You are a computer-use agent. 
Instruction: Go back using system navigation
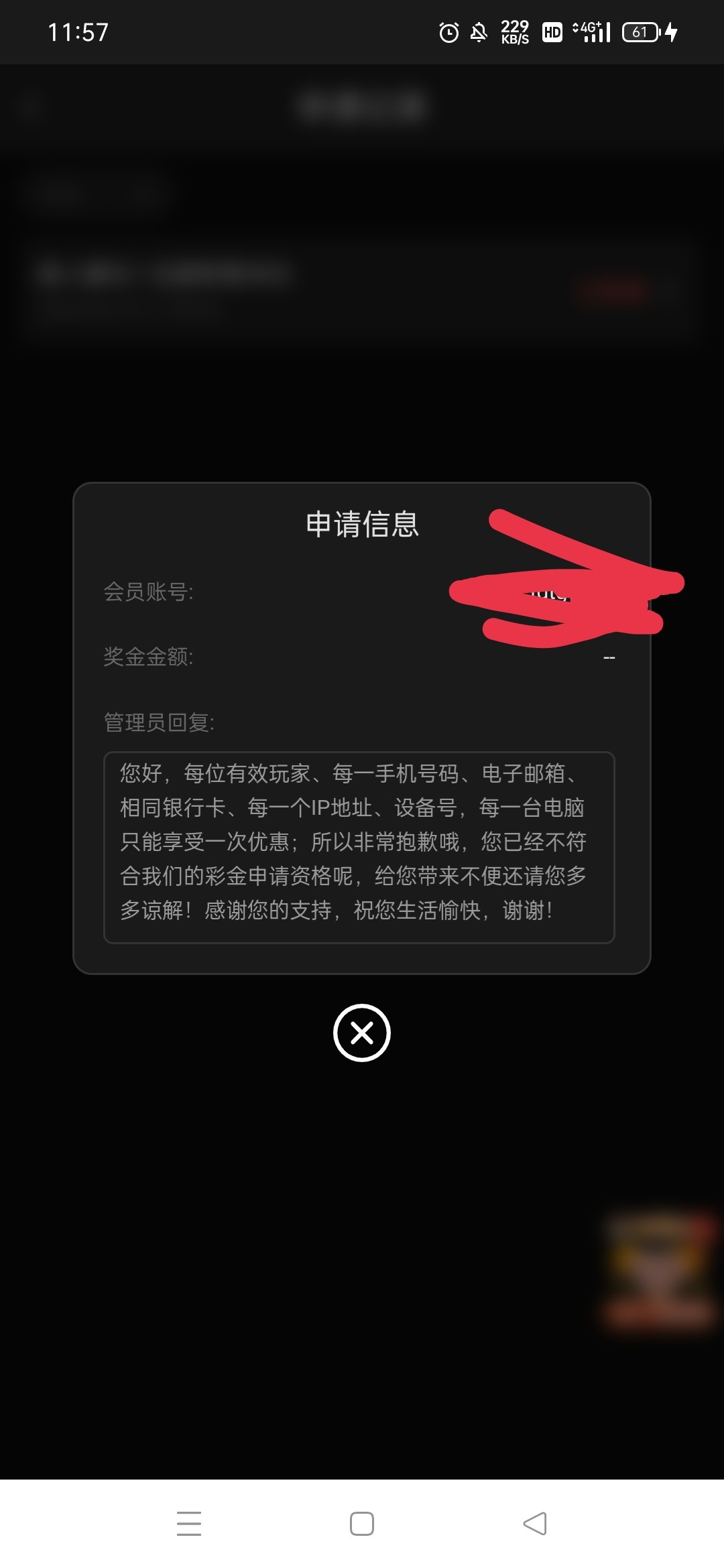(x=534, y=1523)
